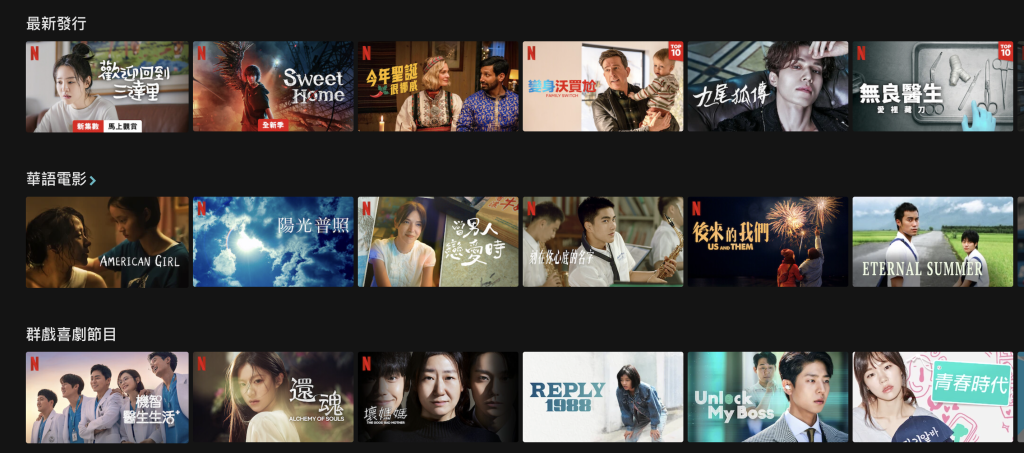Open the 壞媽媽 The Good Bad Mother tile
1024x453 pixels.
tap(438, 397)
